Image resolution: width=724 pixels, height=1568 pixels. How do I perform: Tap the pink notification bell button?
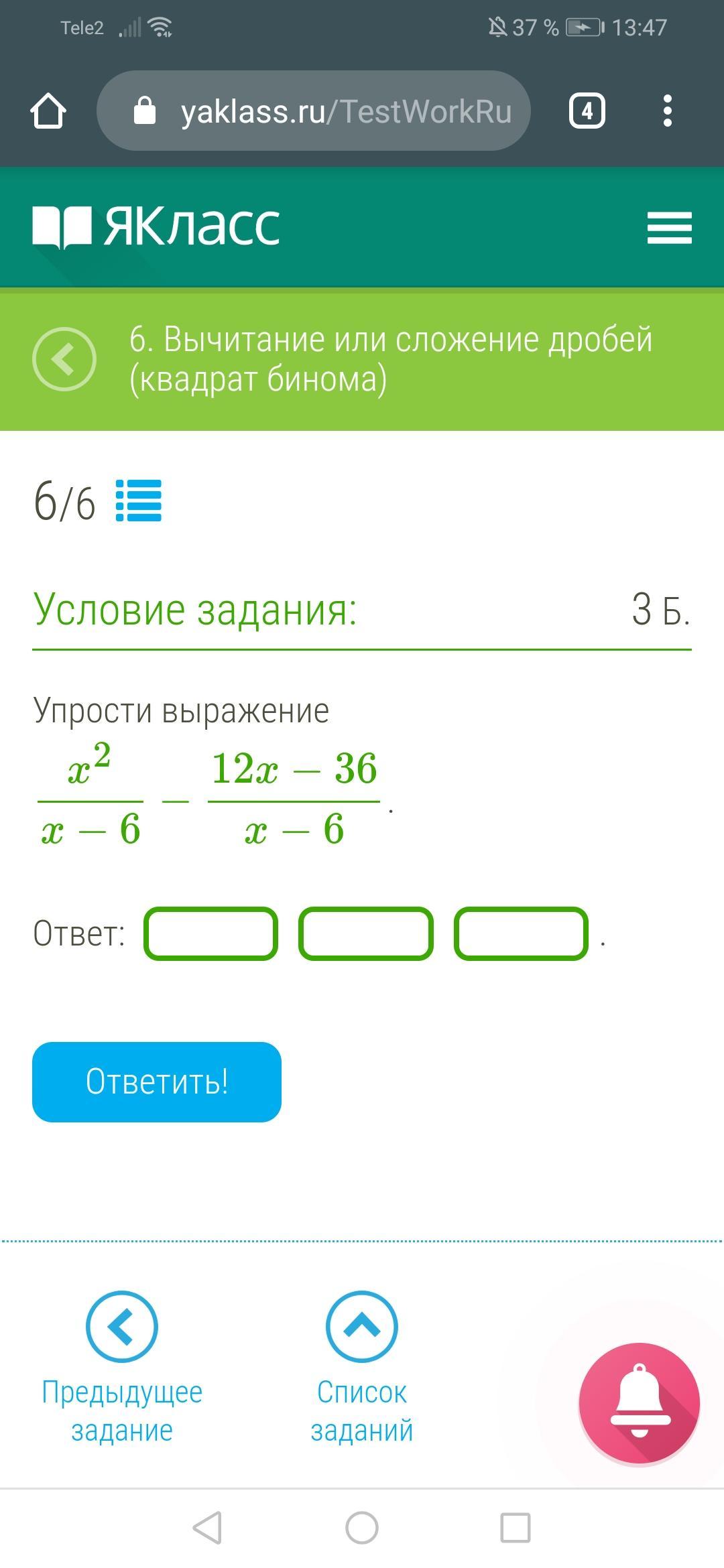(639, 1404)
